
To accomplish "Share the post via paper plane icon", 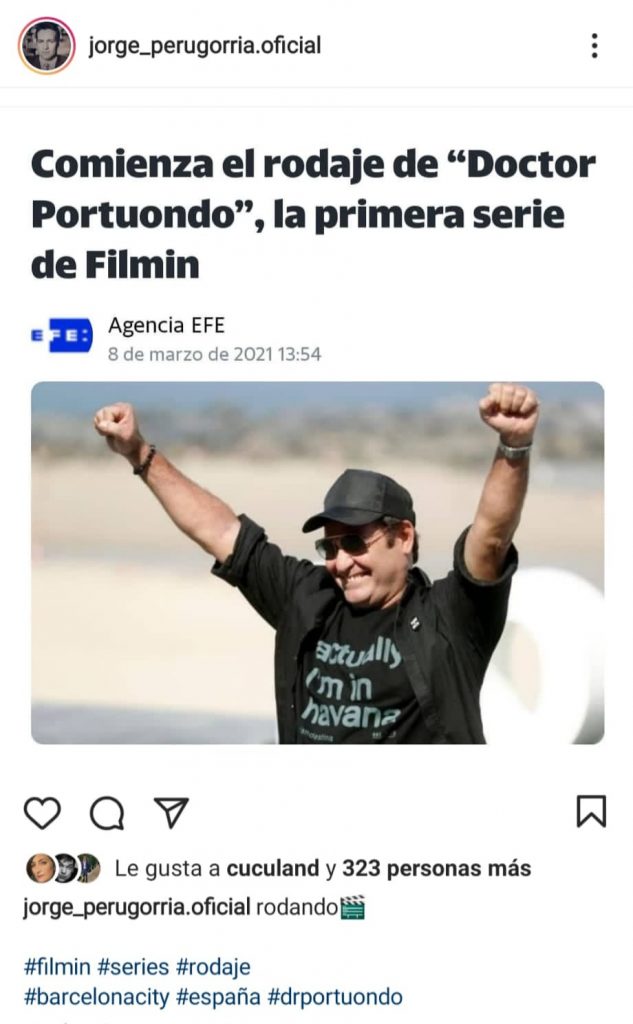I will [x=171, y=812].
